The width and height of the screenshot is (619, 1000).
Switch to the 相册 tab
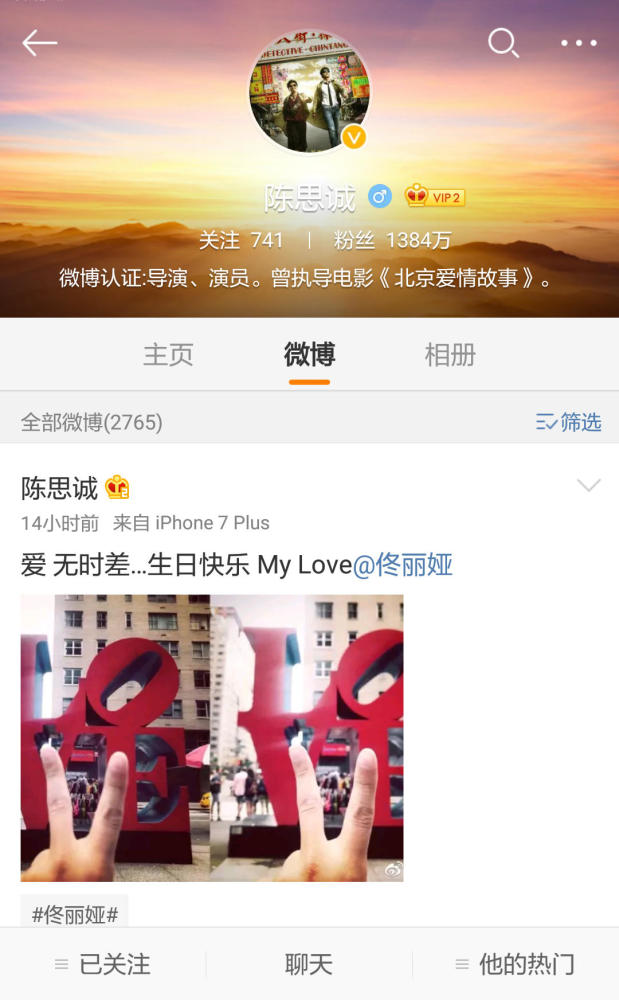click(x=450, y=355)
